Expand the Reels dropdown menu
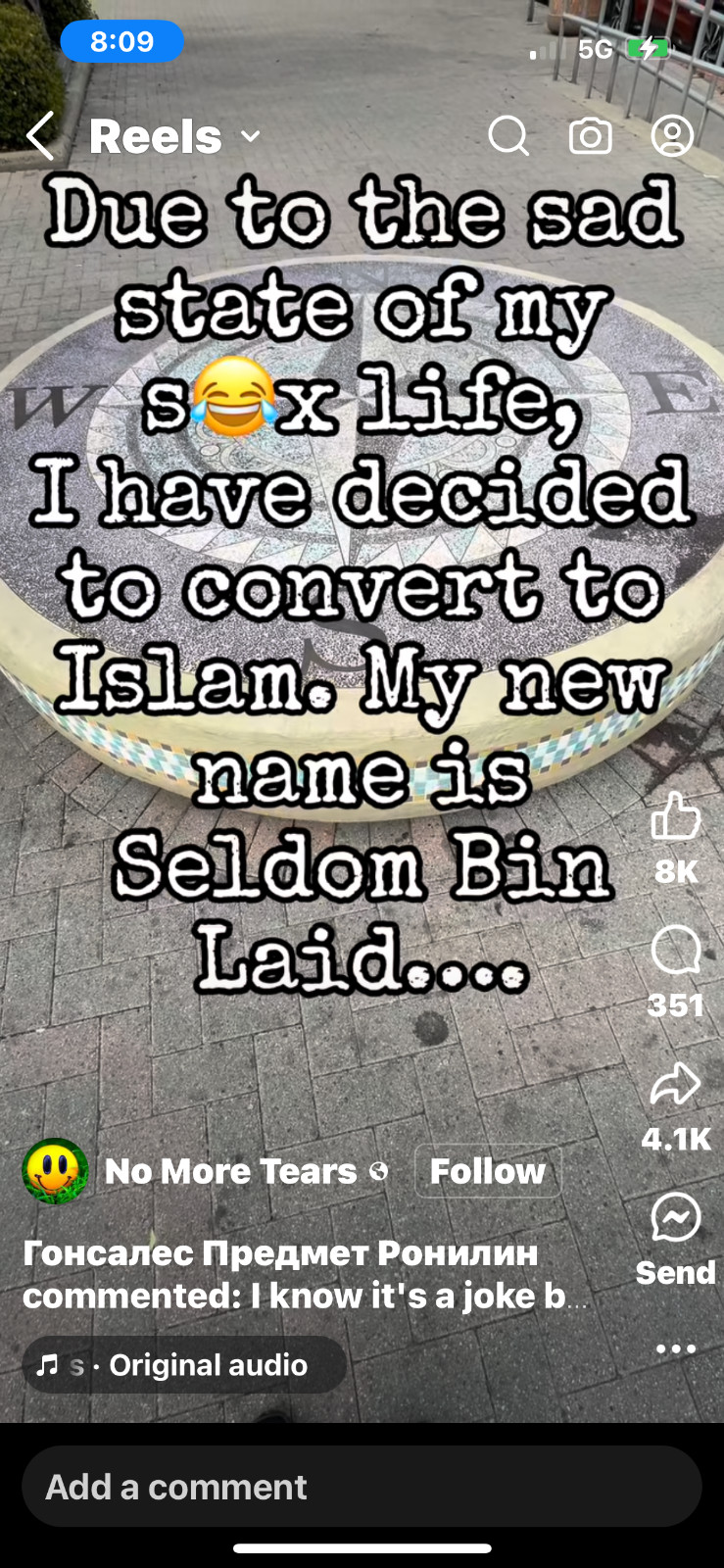The width and height of the screenshot is (724, 1568). (x=251, y=136)
